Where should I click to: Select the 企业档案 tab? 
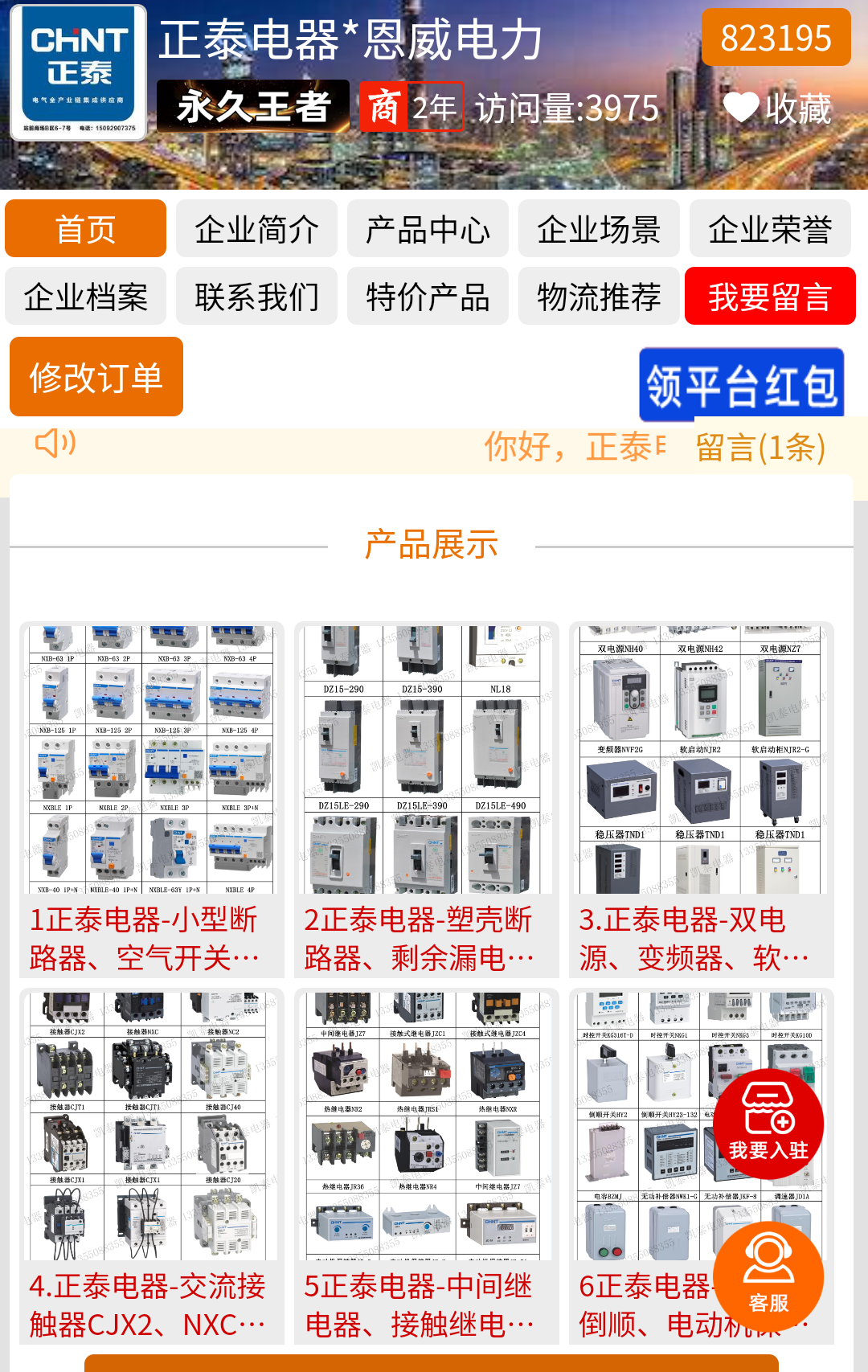(x=85, y=297)
